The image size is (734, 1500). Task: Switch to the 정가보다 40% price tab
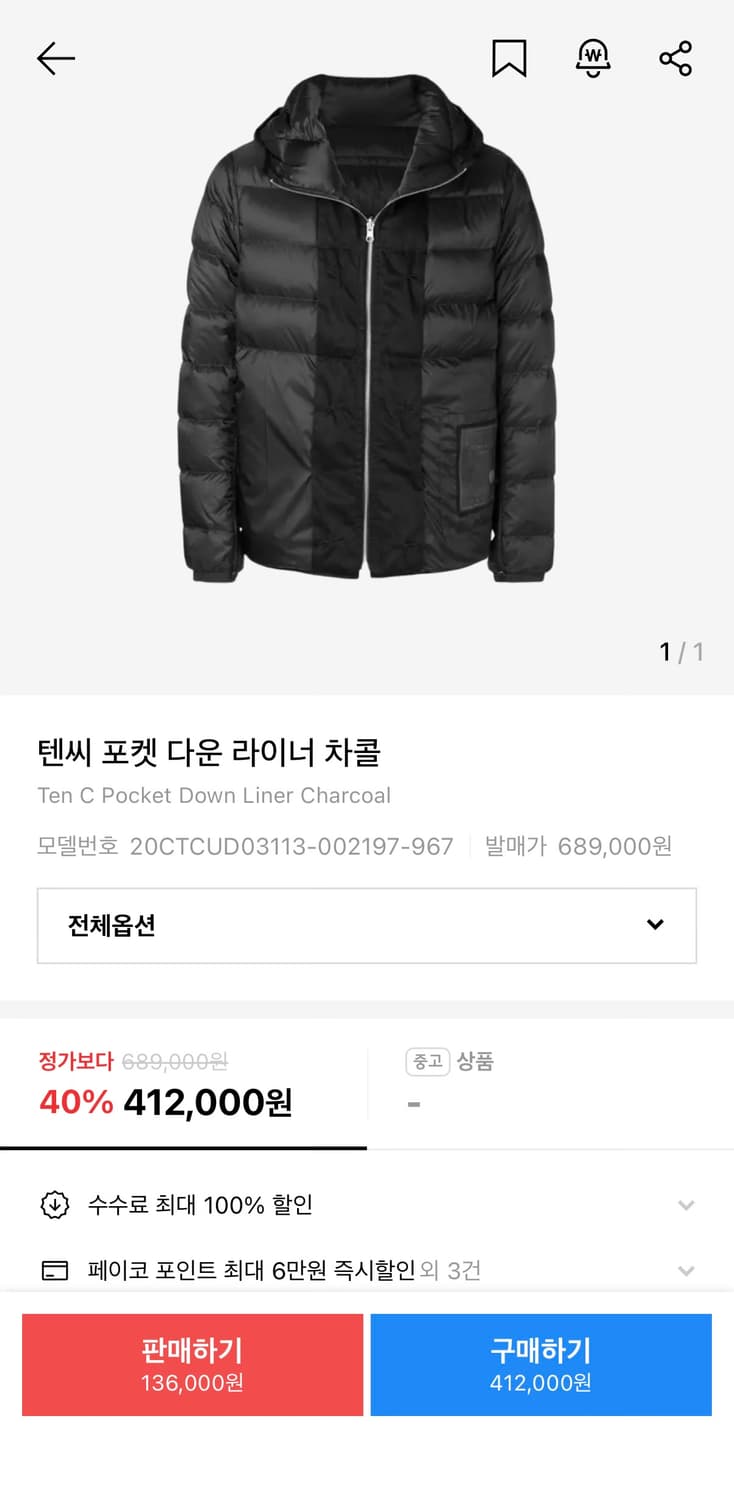click(x=184, y=1085)
